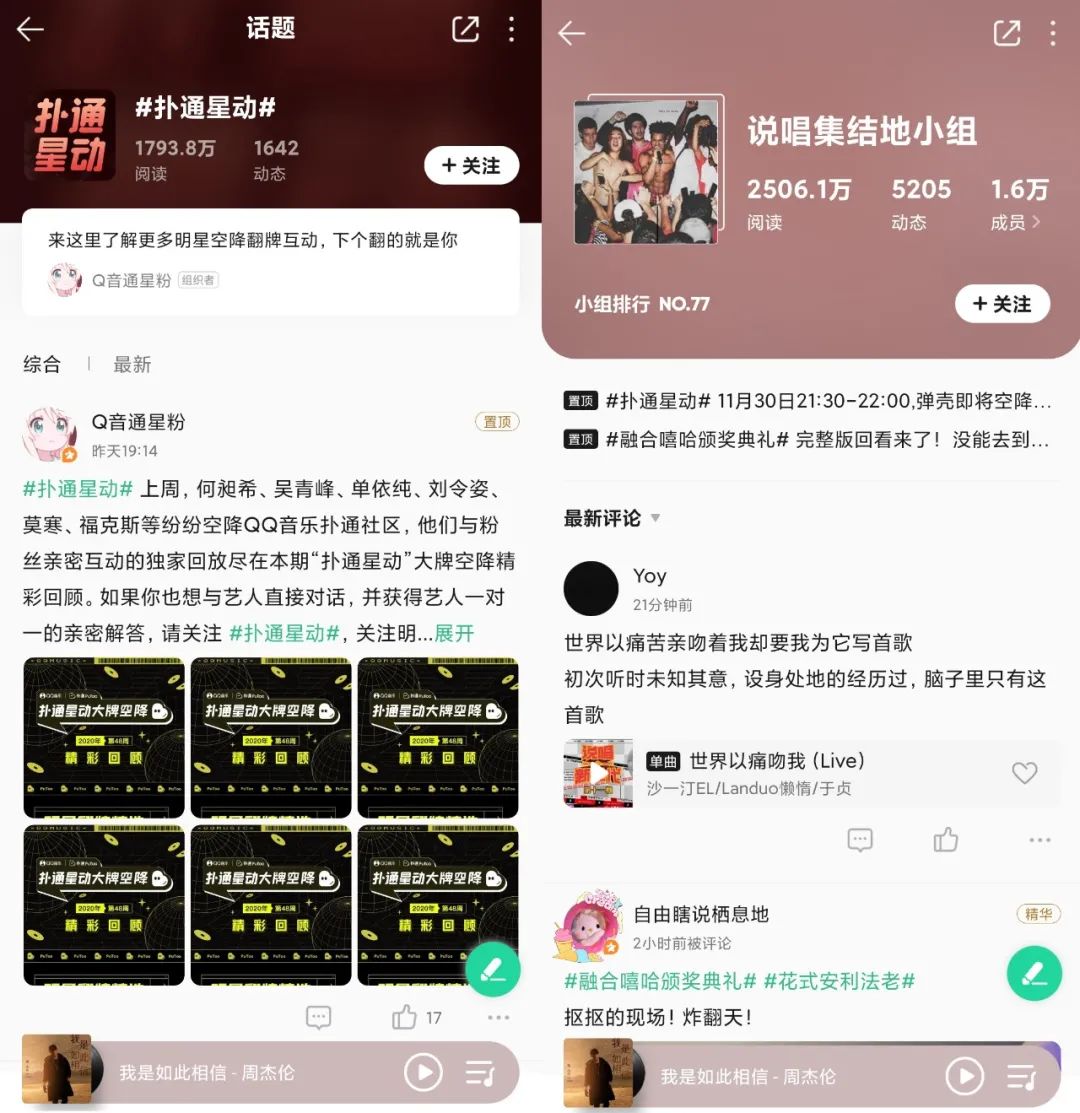Open the Q音通星粉 organizer profile
This screenshot has height=1113, width=1080.
pos(131,281)
